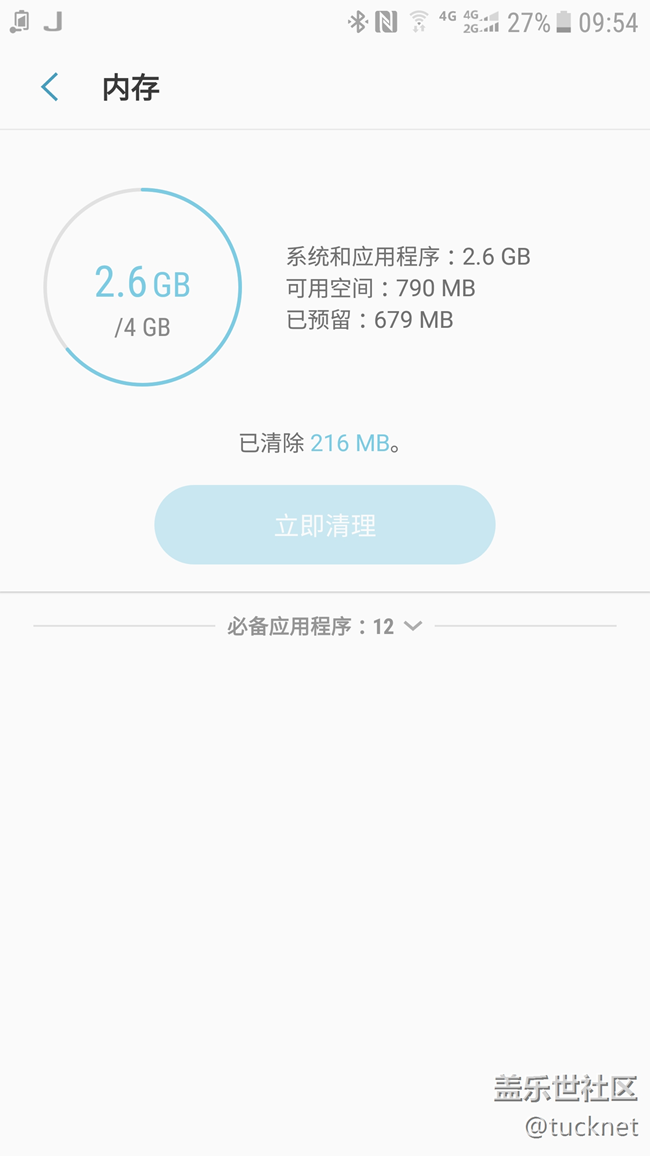650x1156 pixels.
Task: Expand the 必备应用程序 list
Action: click(x=412, y=627)
